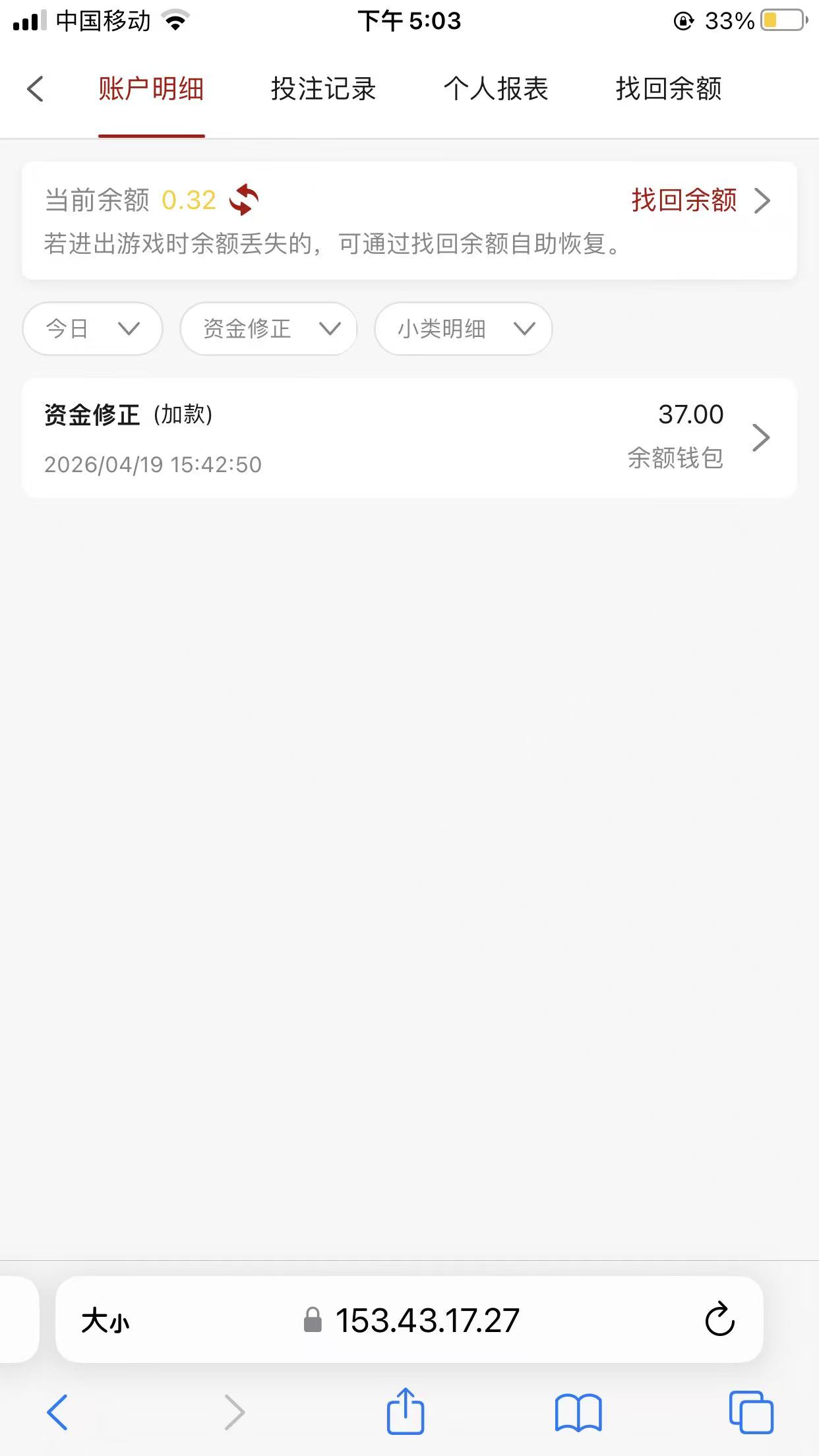Go back using the top-left arrow
Viewport: 819px width, 1456px height.
[36, 89]
